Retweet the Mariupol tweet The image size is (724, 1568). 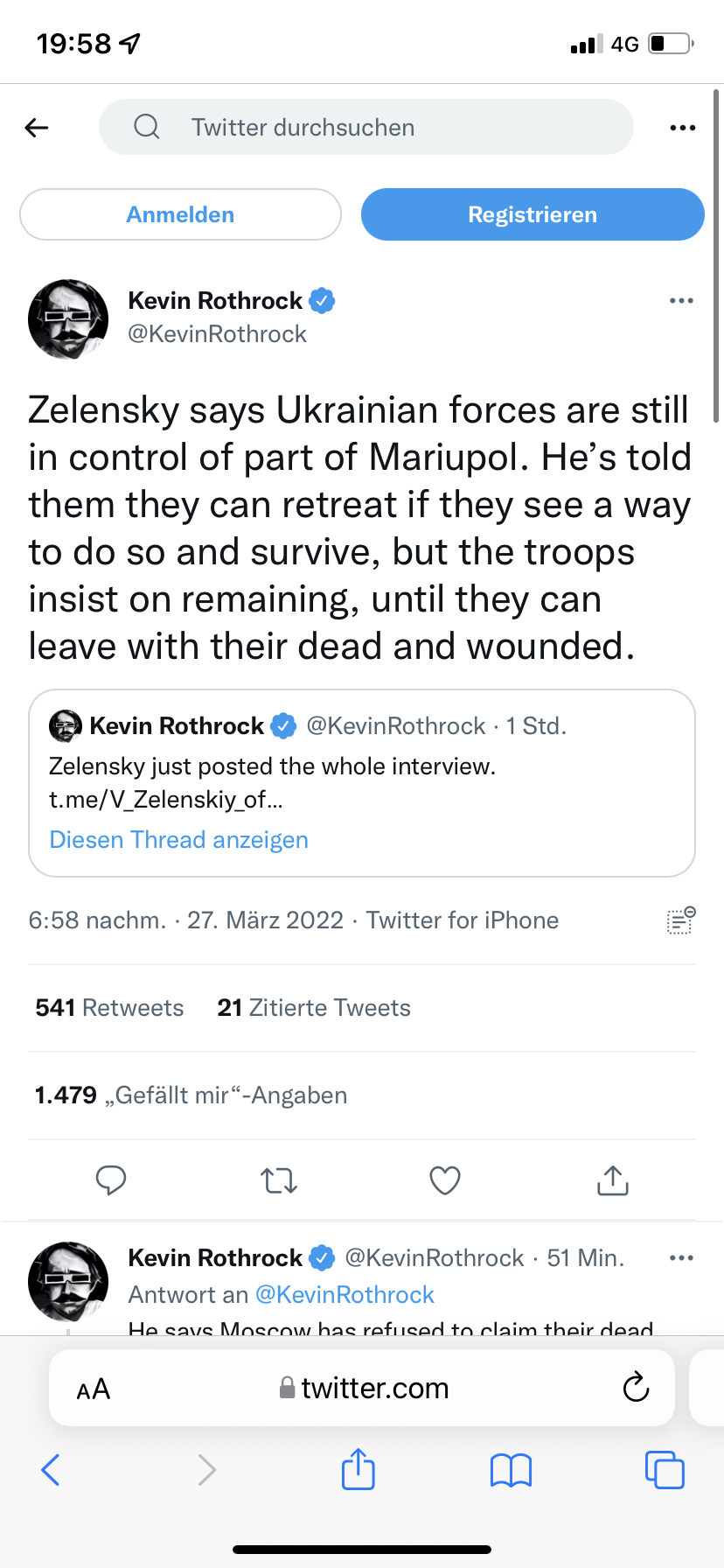(x=279, y=1181)
